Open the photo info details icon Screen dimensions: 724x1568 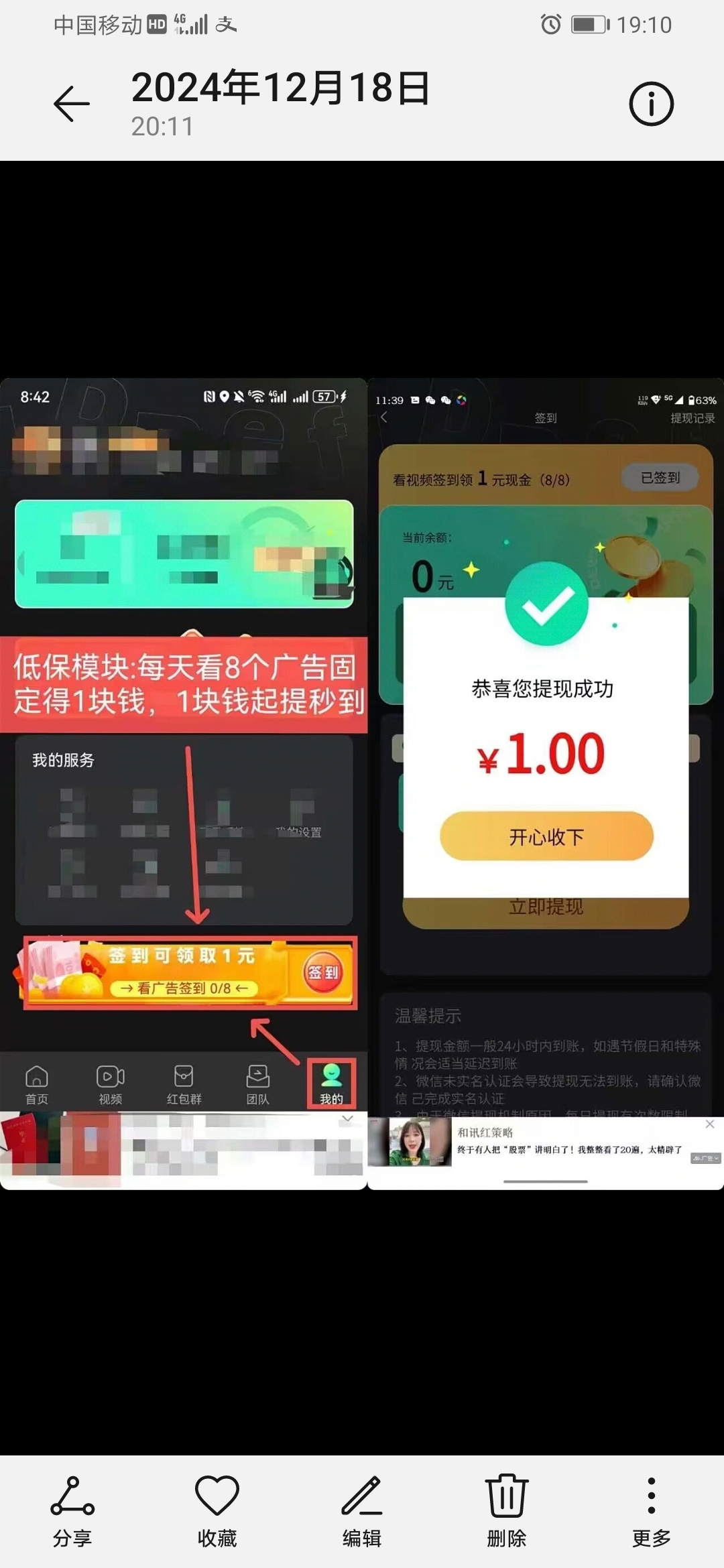point(651,104)
